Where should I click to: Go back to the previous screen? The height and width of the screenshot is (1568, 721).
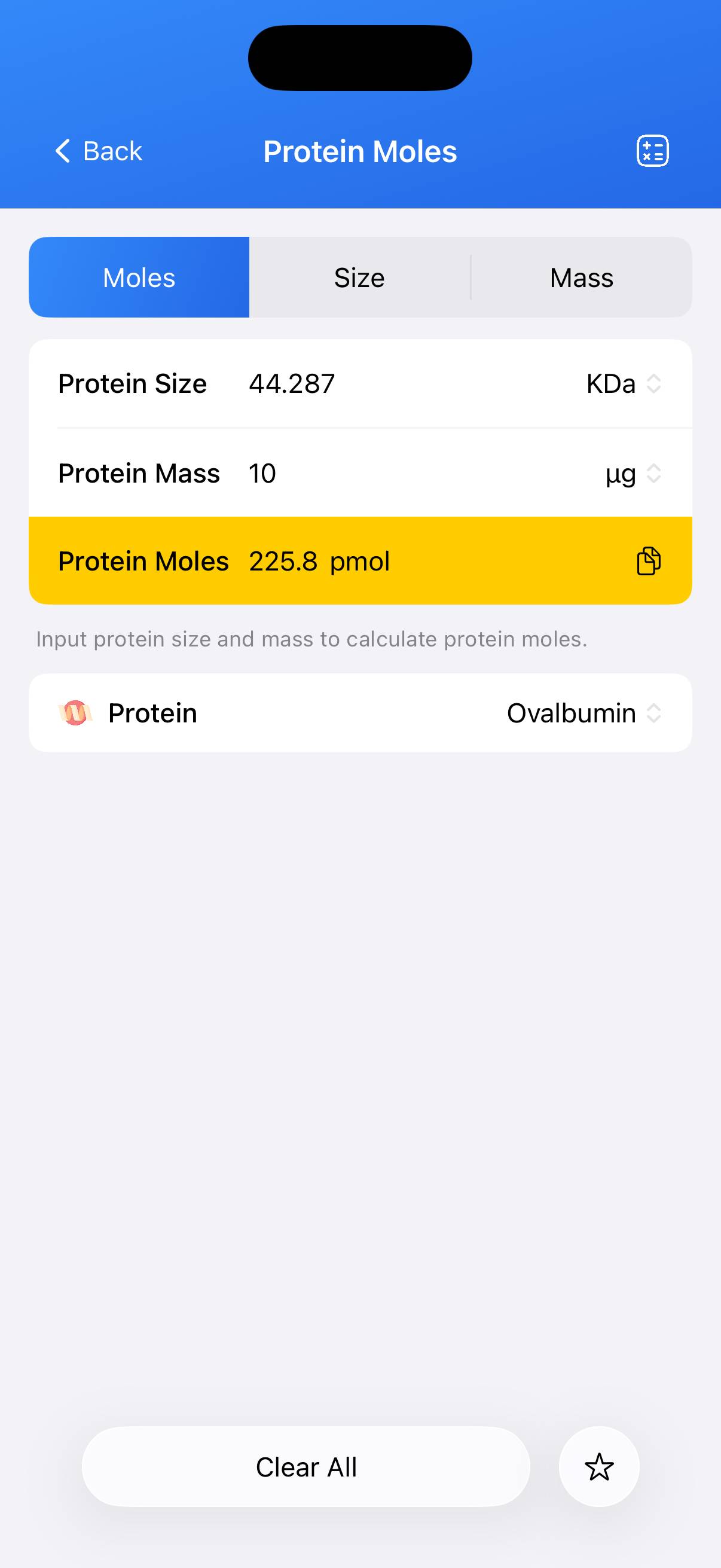point(99,151)
